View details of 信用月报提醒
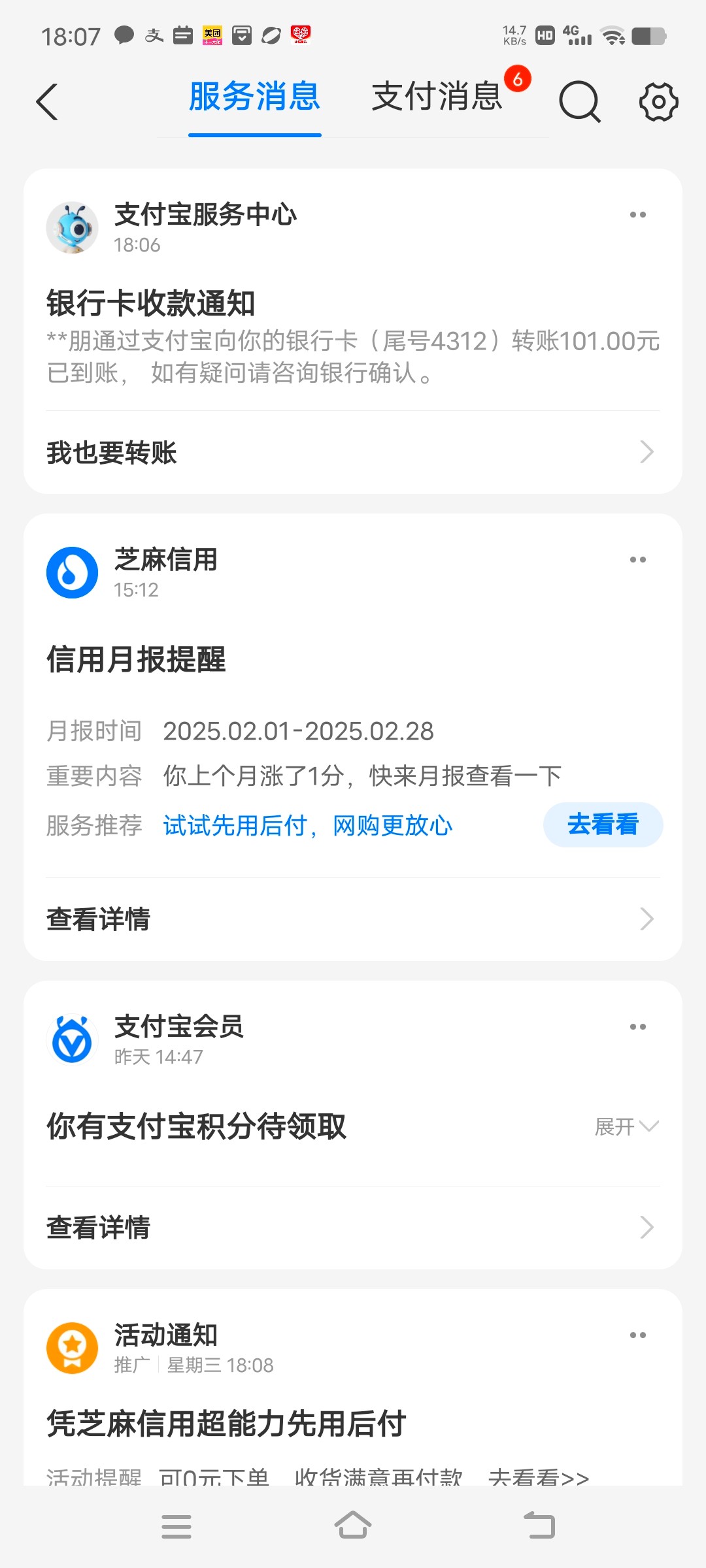 click(353, 919)
